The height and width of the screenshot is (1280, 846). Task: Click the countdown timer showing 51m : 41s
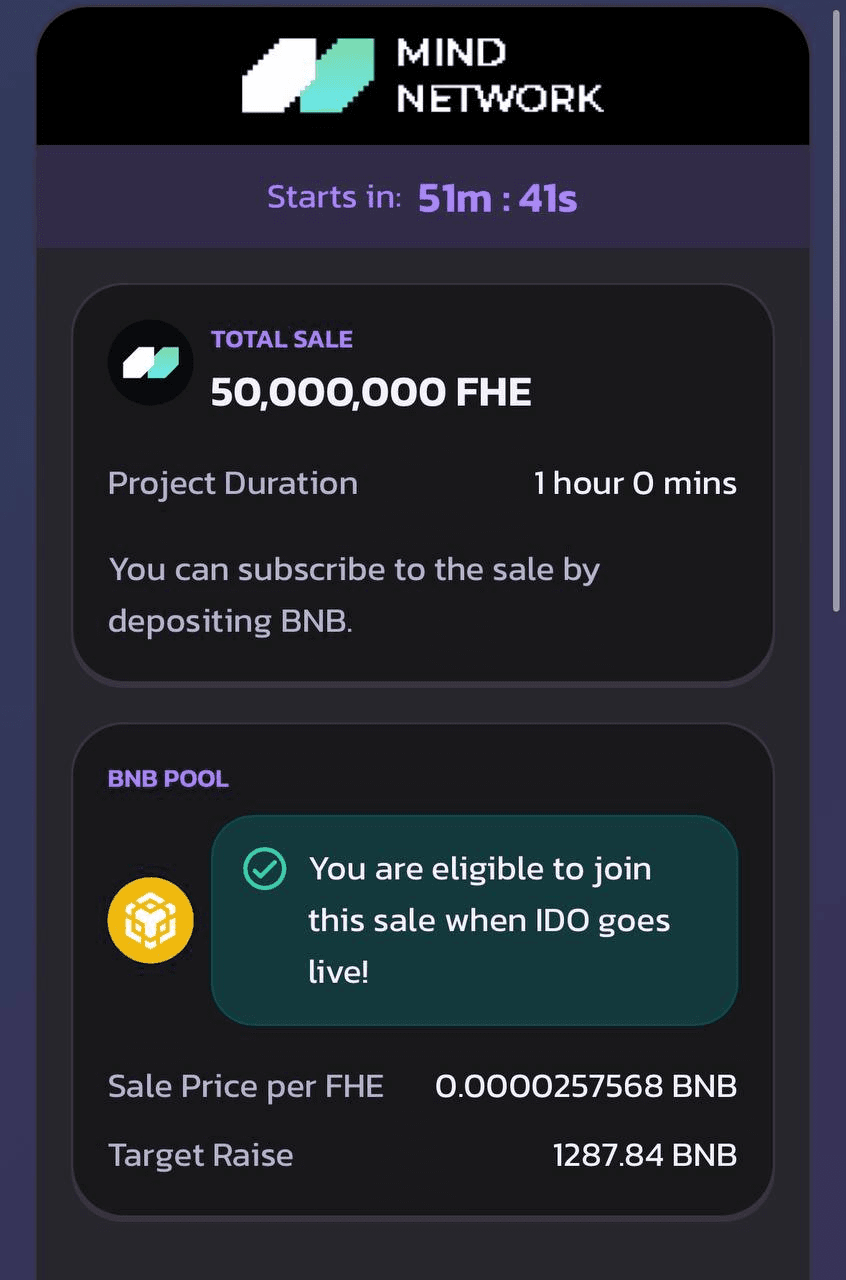(497, 197)
